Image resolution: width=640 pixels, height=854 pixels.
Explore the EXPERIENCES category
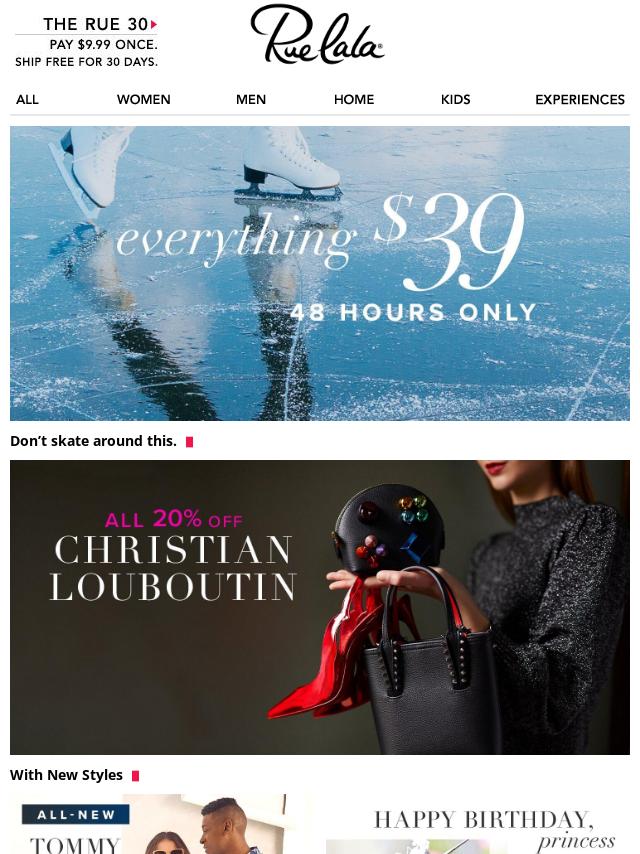[x=579, y=100]
